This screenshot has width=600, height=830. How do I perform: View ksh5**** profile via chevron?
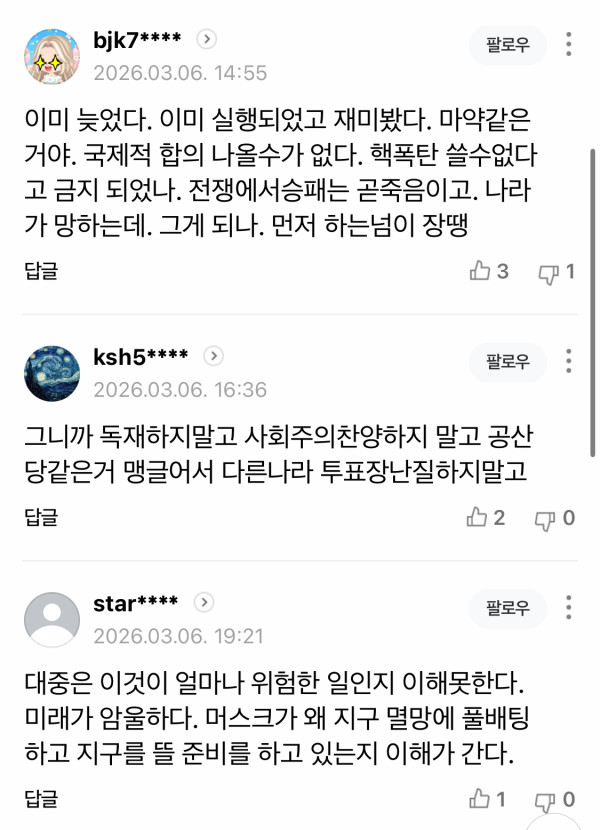213,357
